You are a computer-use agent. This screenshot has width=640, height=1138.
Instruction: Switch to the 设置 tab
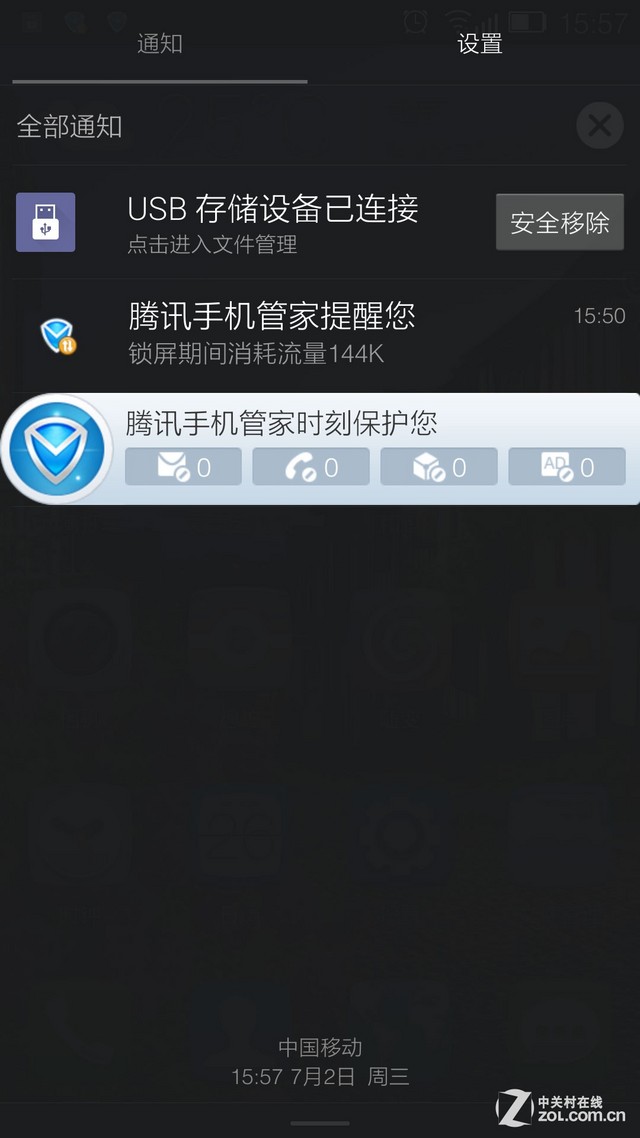(x=479, y=44)
